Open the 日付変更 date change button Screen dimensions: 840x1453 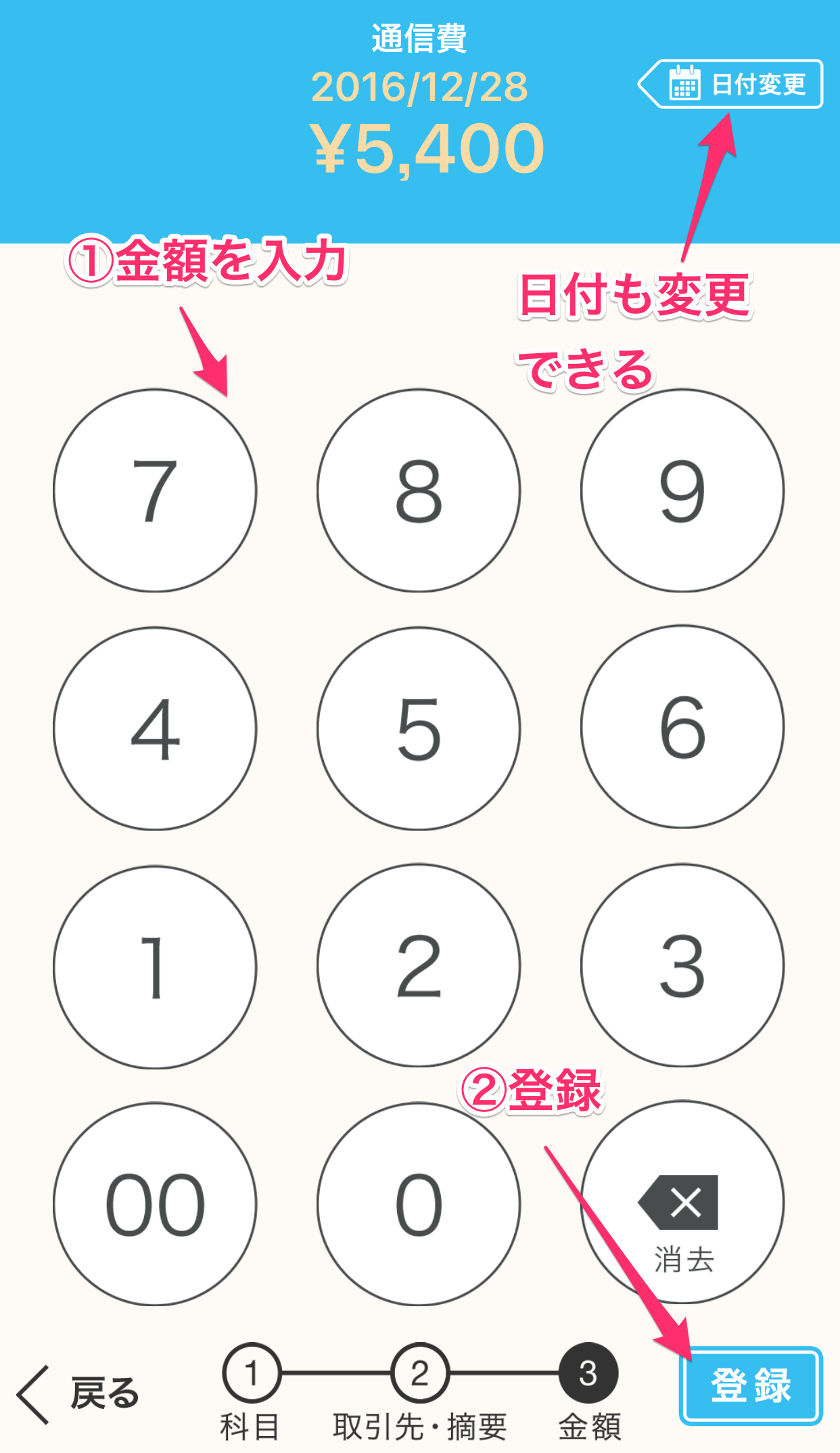pos(730,84)
